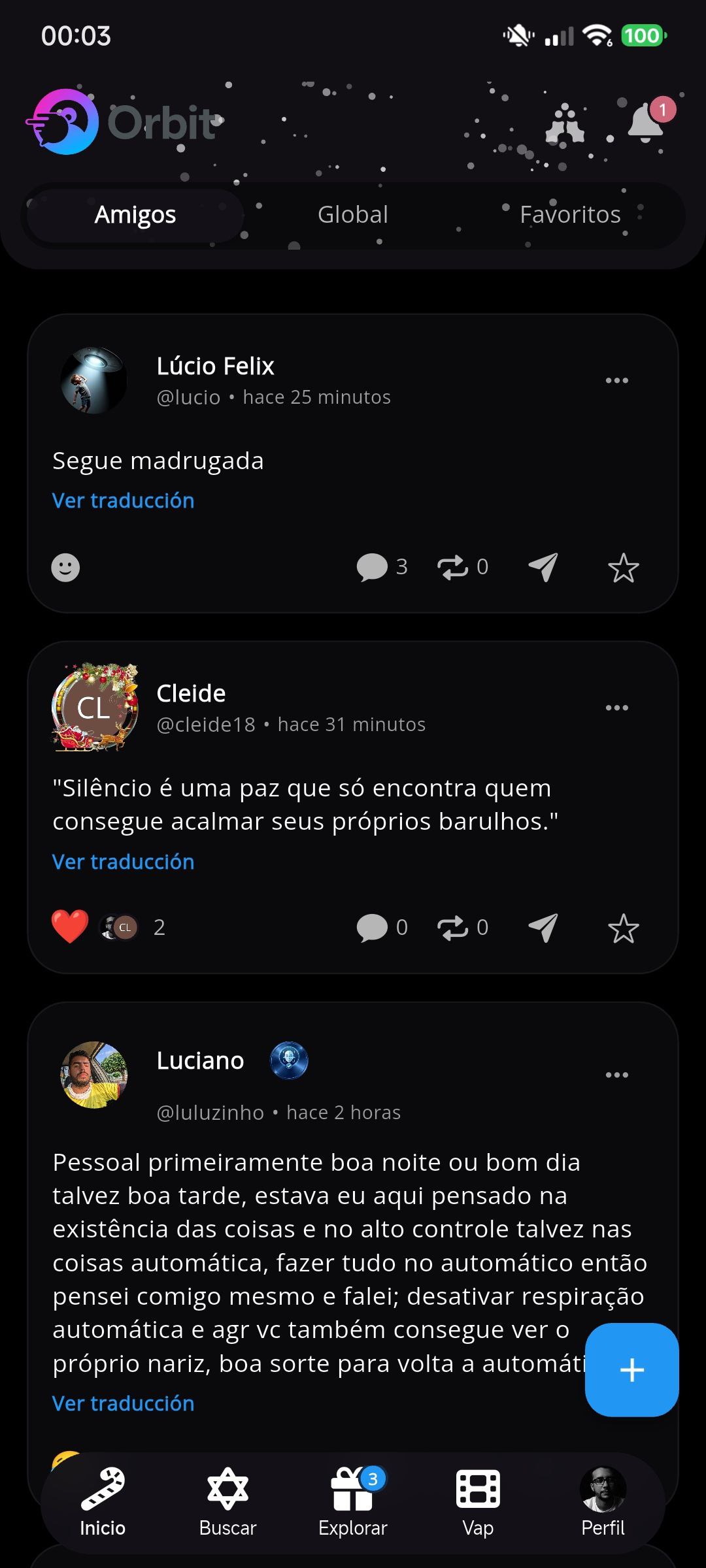Favorite Lúcio Felix's post with the star
This screenshot has height=1568, width=706.
pos(623,568)
